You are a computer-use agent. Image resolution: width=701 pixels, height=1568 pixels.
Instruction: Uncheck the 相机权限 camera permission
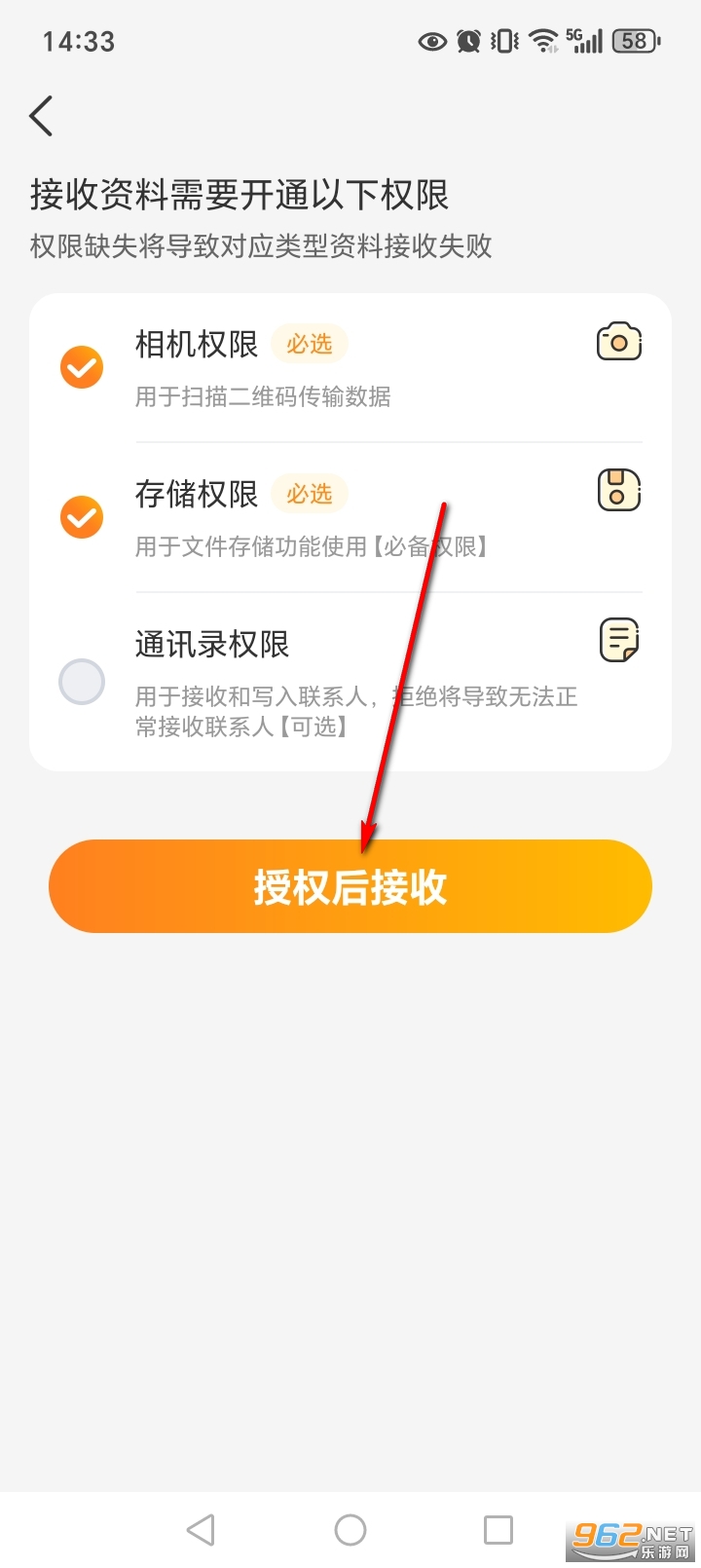tap(82, 367)
